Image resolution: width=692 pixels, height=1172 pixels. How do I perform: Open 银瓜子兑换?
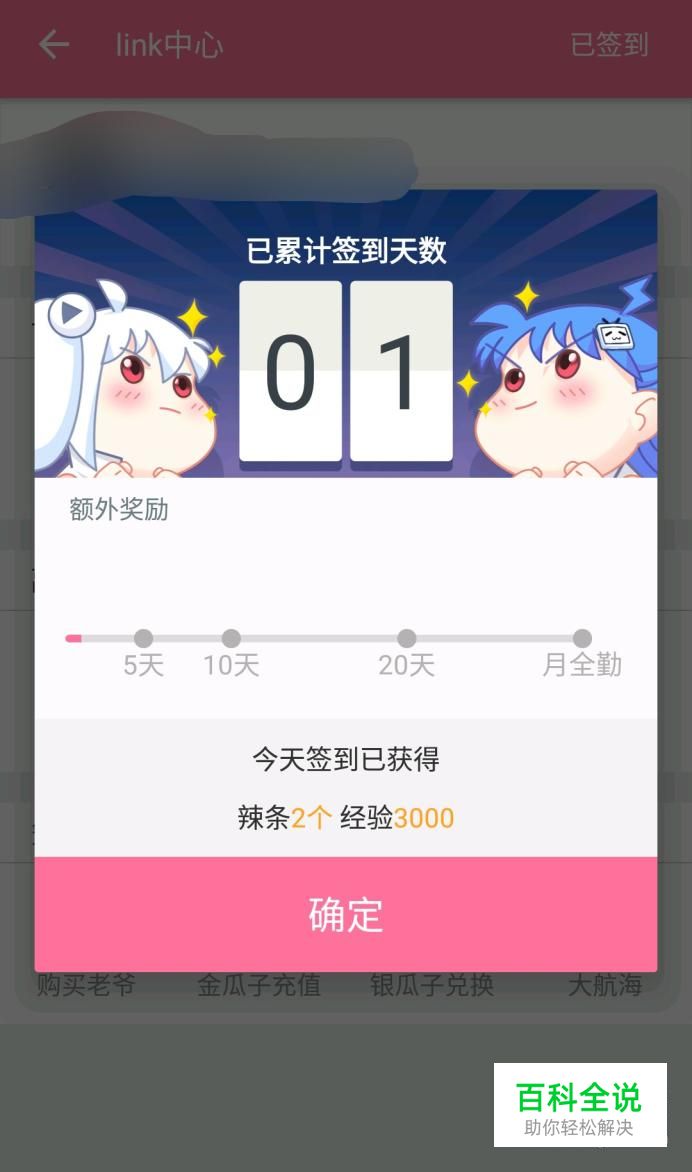432,986
